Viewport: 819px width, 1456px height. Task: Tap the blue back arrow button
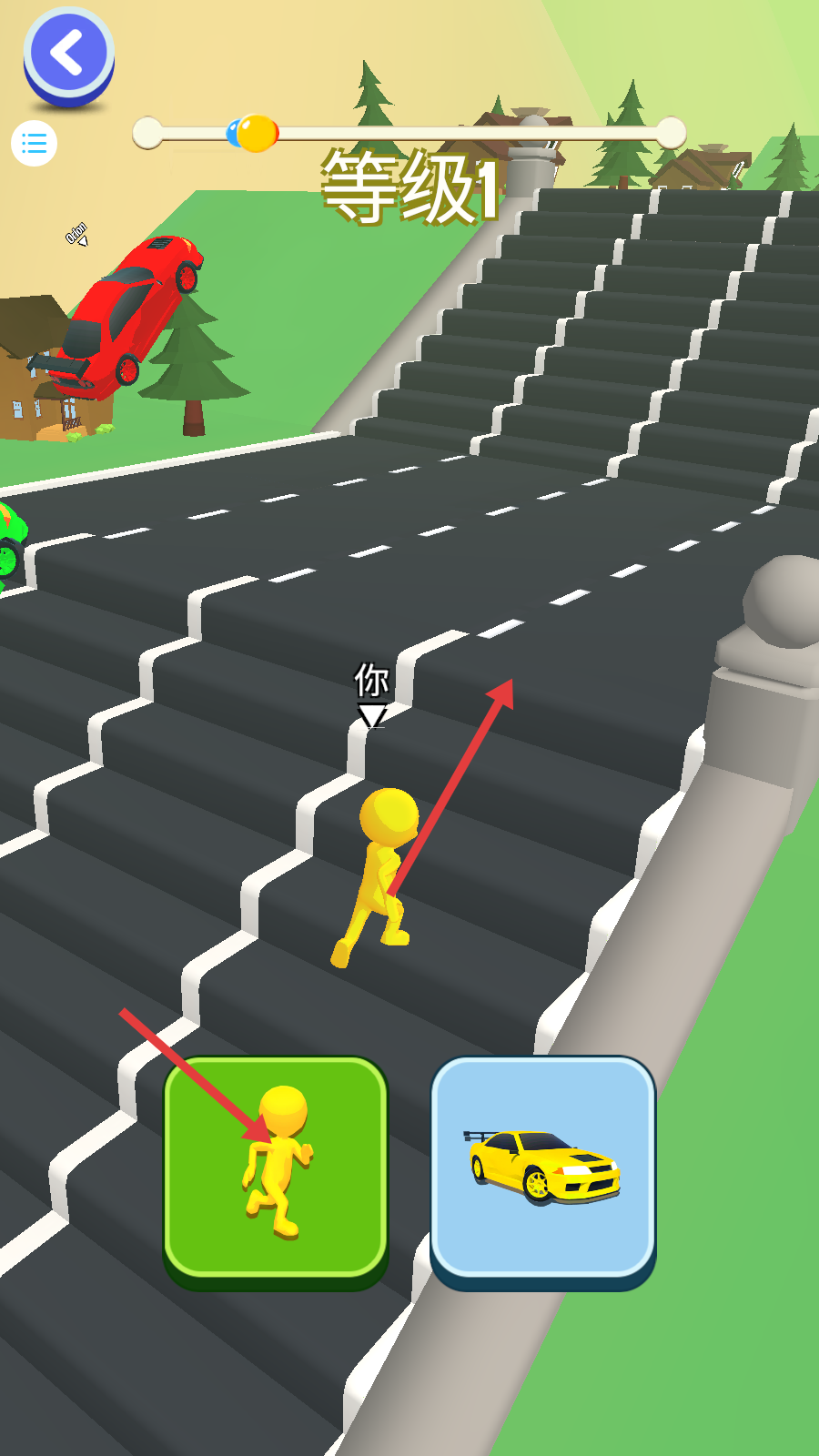tap(68, 55)
